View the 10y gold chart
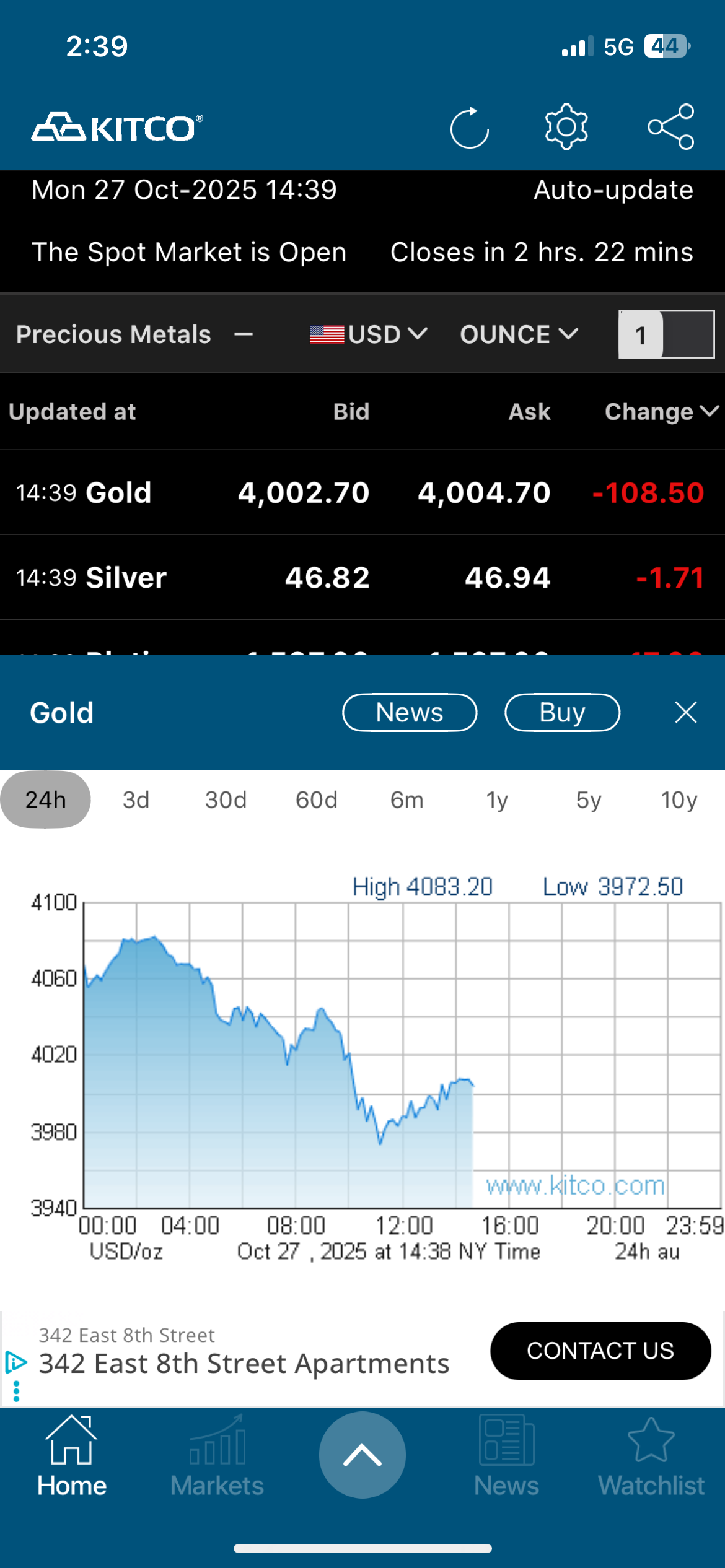 [679, 800]
